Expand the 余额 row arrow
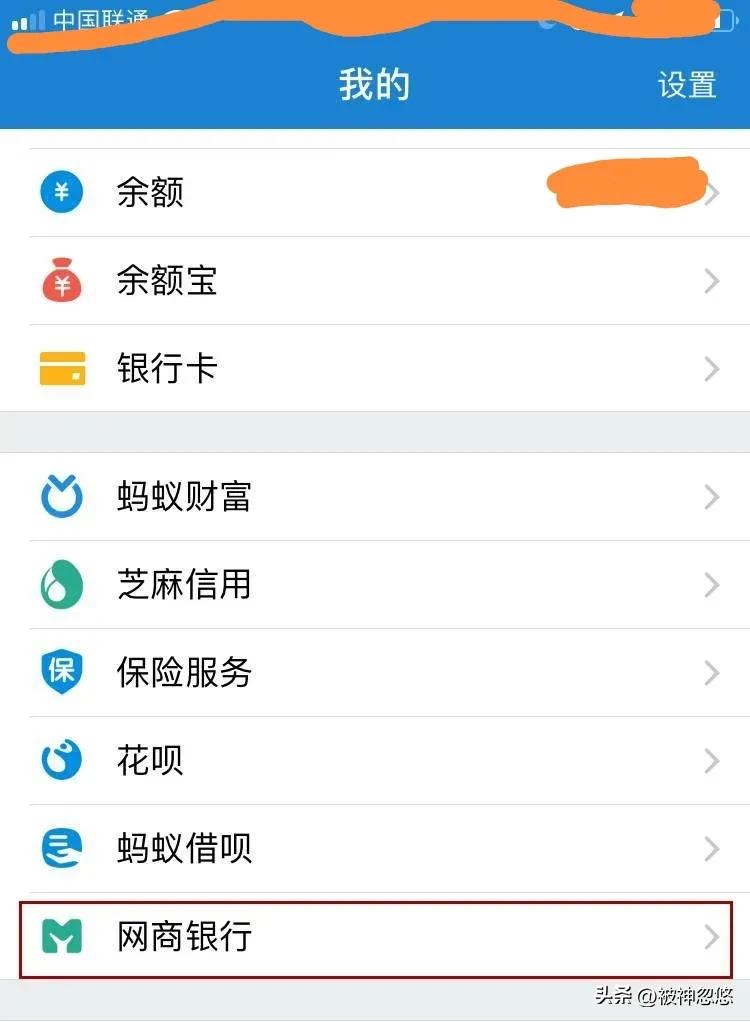Screen dimensions: 750x1022 (x=710, y=192)
